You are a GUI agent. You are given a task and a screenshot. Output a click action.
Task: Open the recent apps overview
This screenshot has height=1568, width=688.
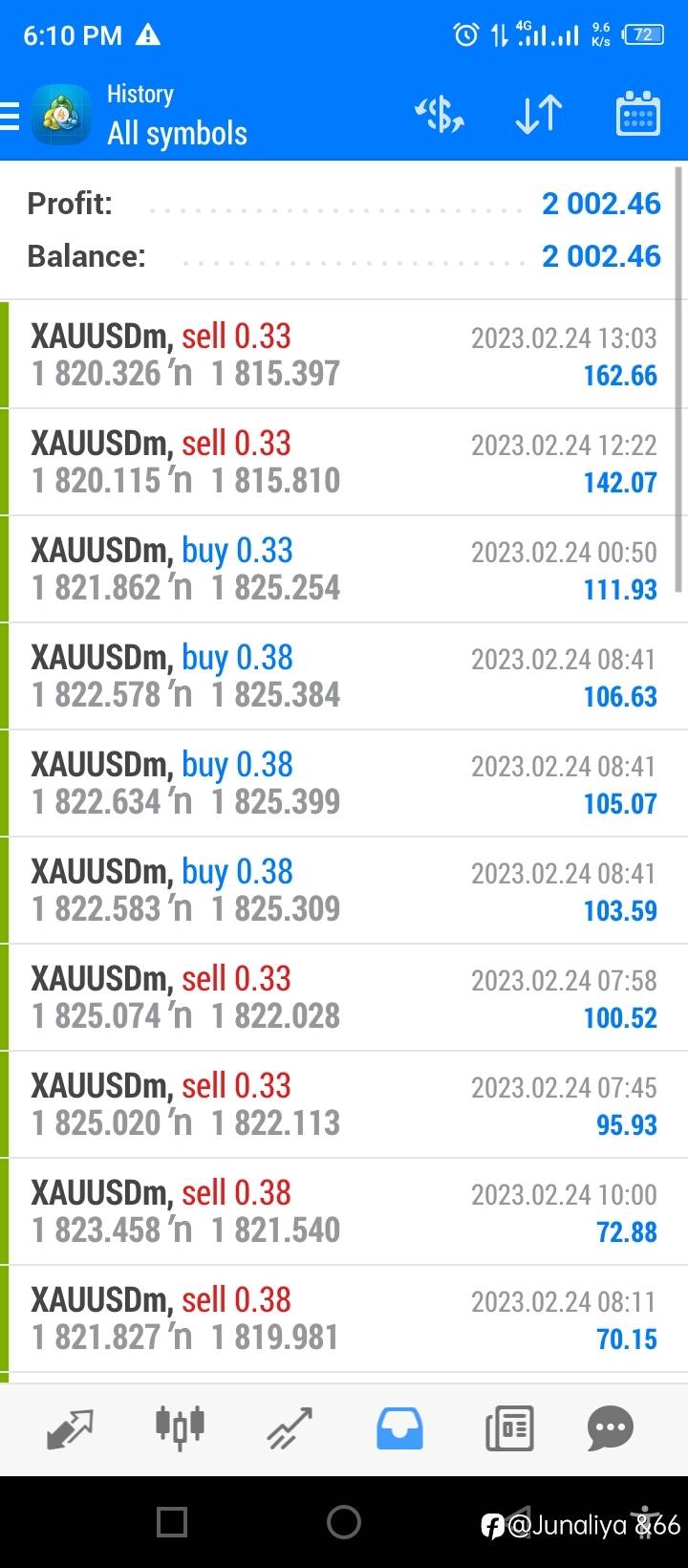pyautogui.click(x=172, y=1521)
